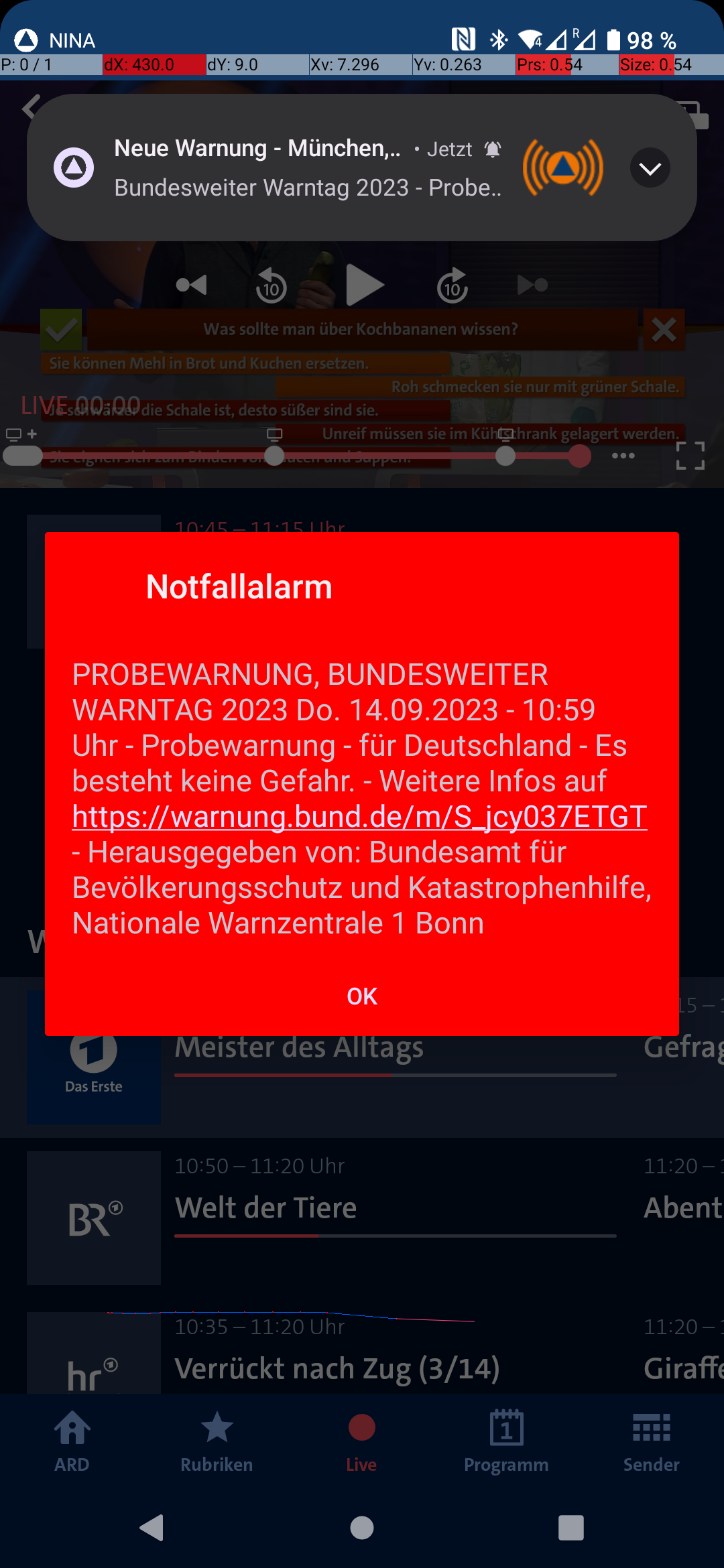Open the Programm tab
The height and width of the screenshot is (1568, 724).
click(x=506, y=1442)
